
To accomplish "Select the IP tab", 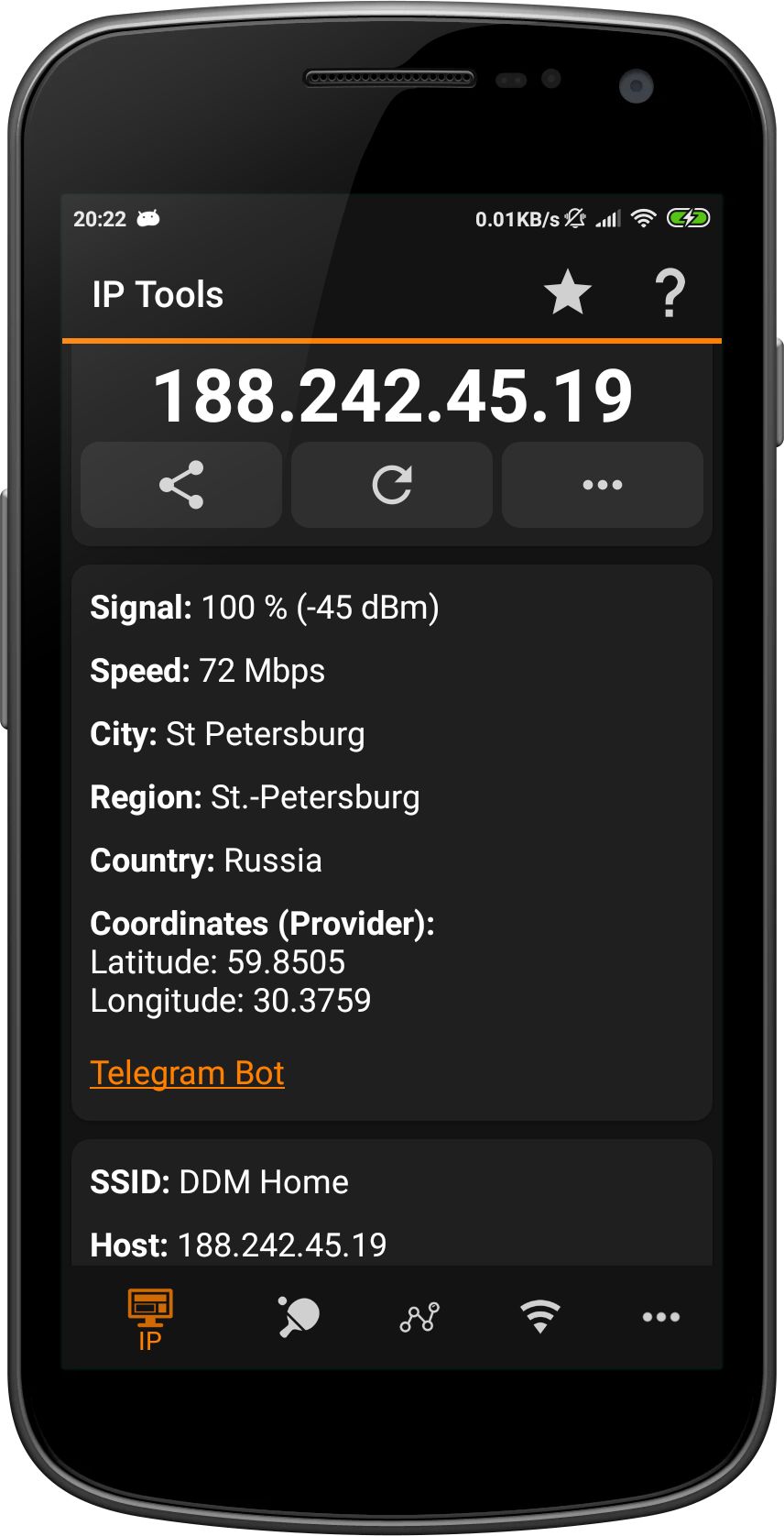I will pyautogui.click(x=150, y=1320).
